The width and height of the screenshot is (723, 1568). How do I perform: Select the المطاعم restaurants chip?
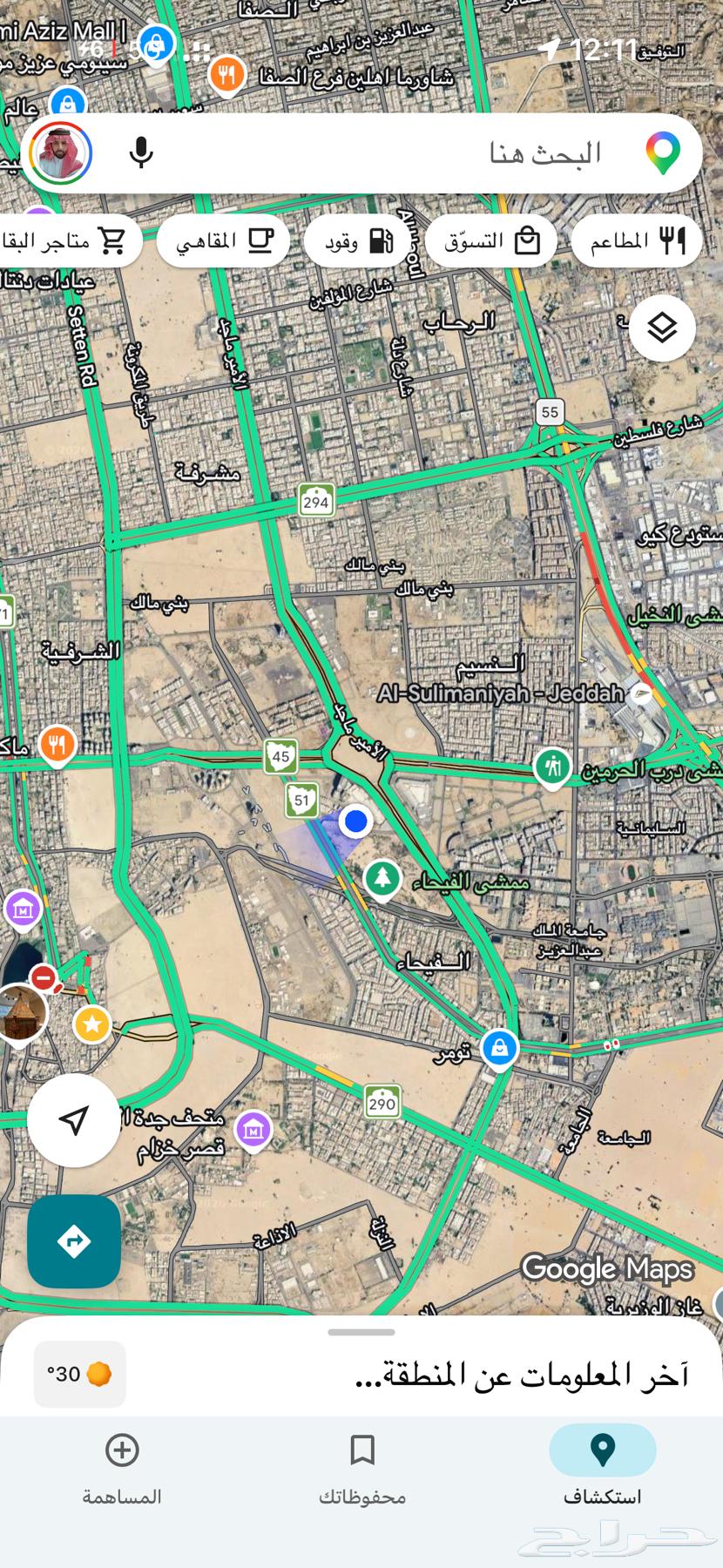637,240
